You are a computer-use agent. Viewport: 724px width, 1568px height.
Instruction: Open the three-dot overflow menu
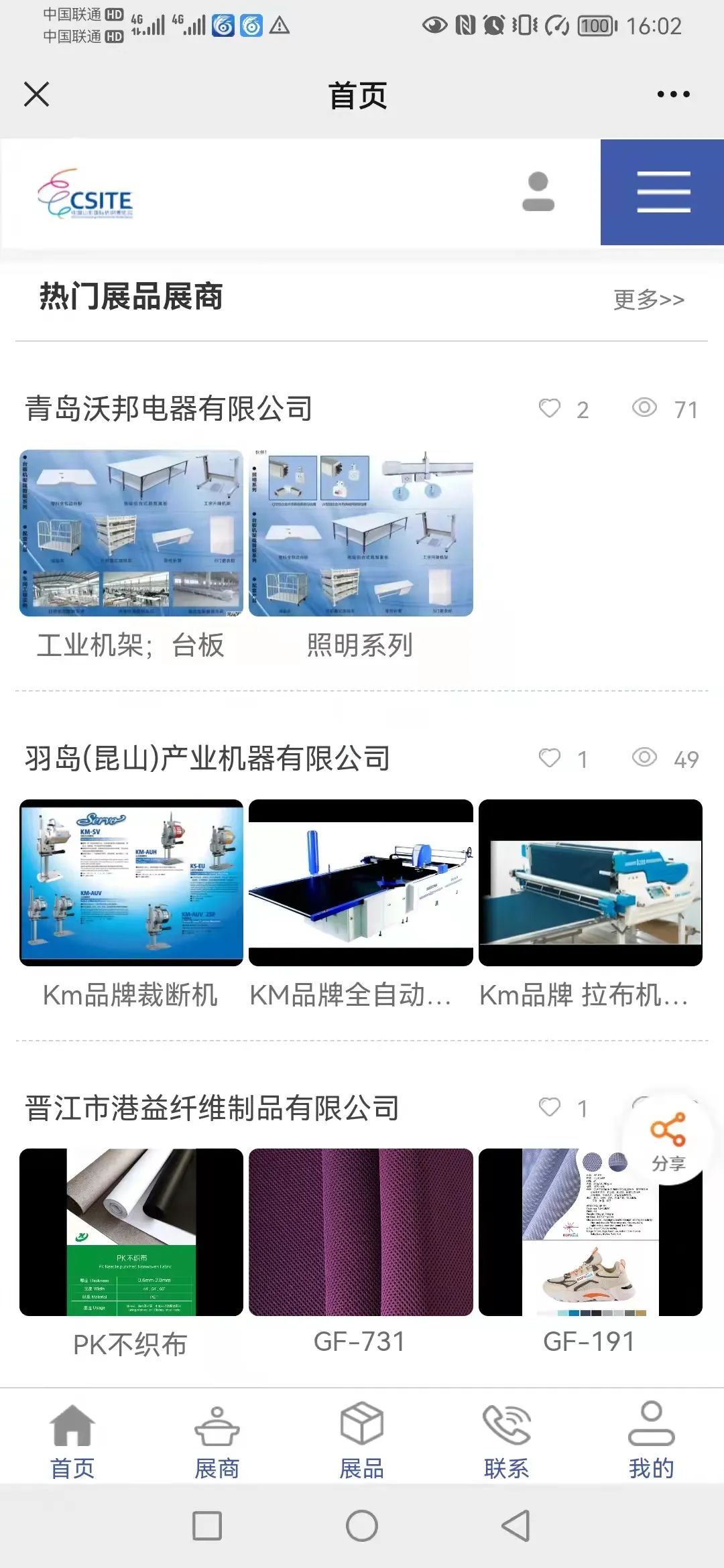673,94
